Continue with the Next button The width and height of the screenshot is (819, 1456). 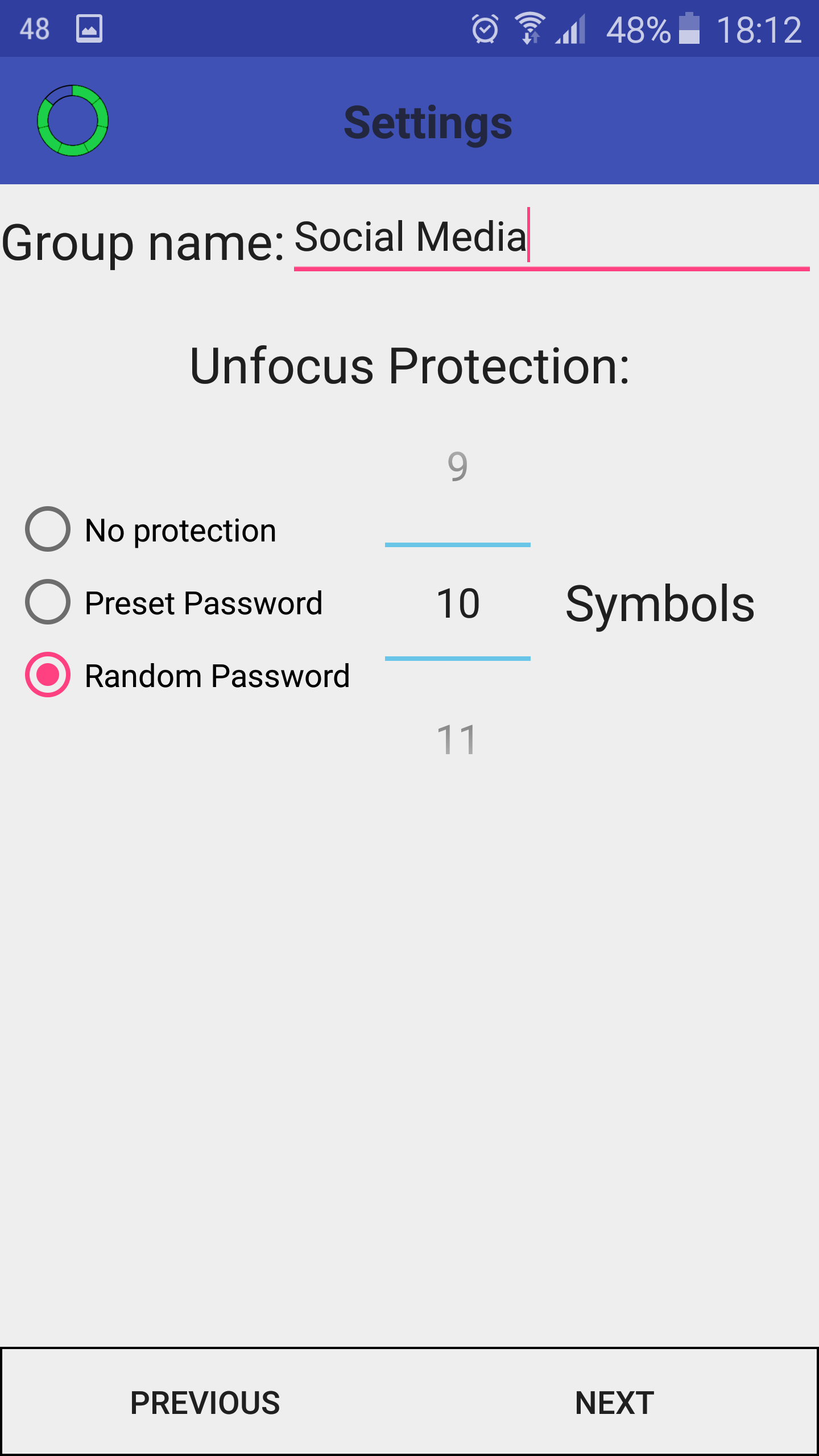tap(614, 1402)
